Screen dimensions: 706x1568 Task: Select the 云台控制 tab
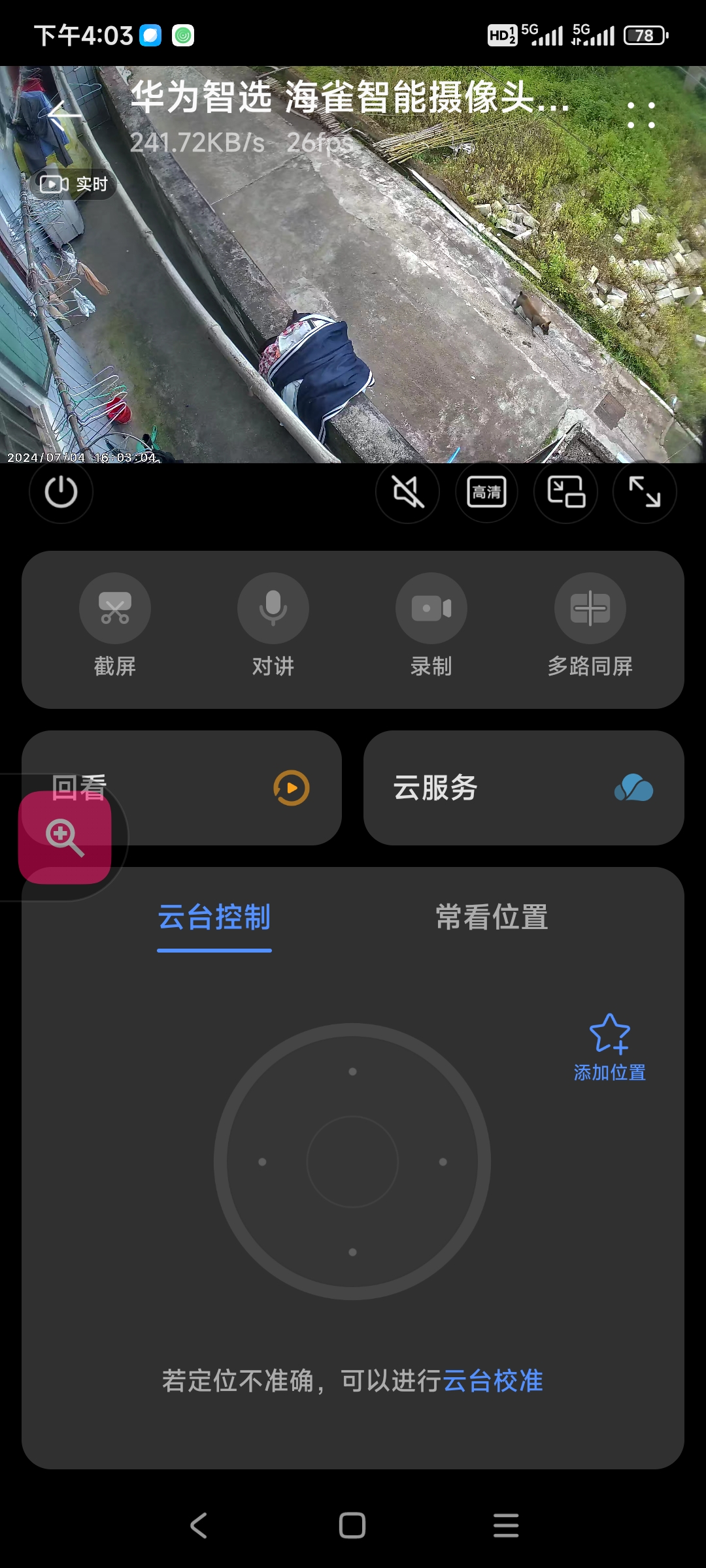tap(214, 917)
